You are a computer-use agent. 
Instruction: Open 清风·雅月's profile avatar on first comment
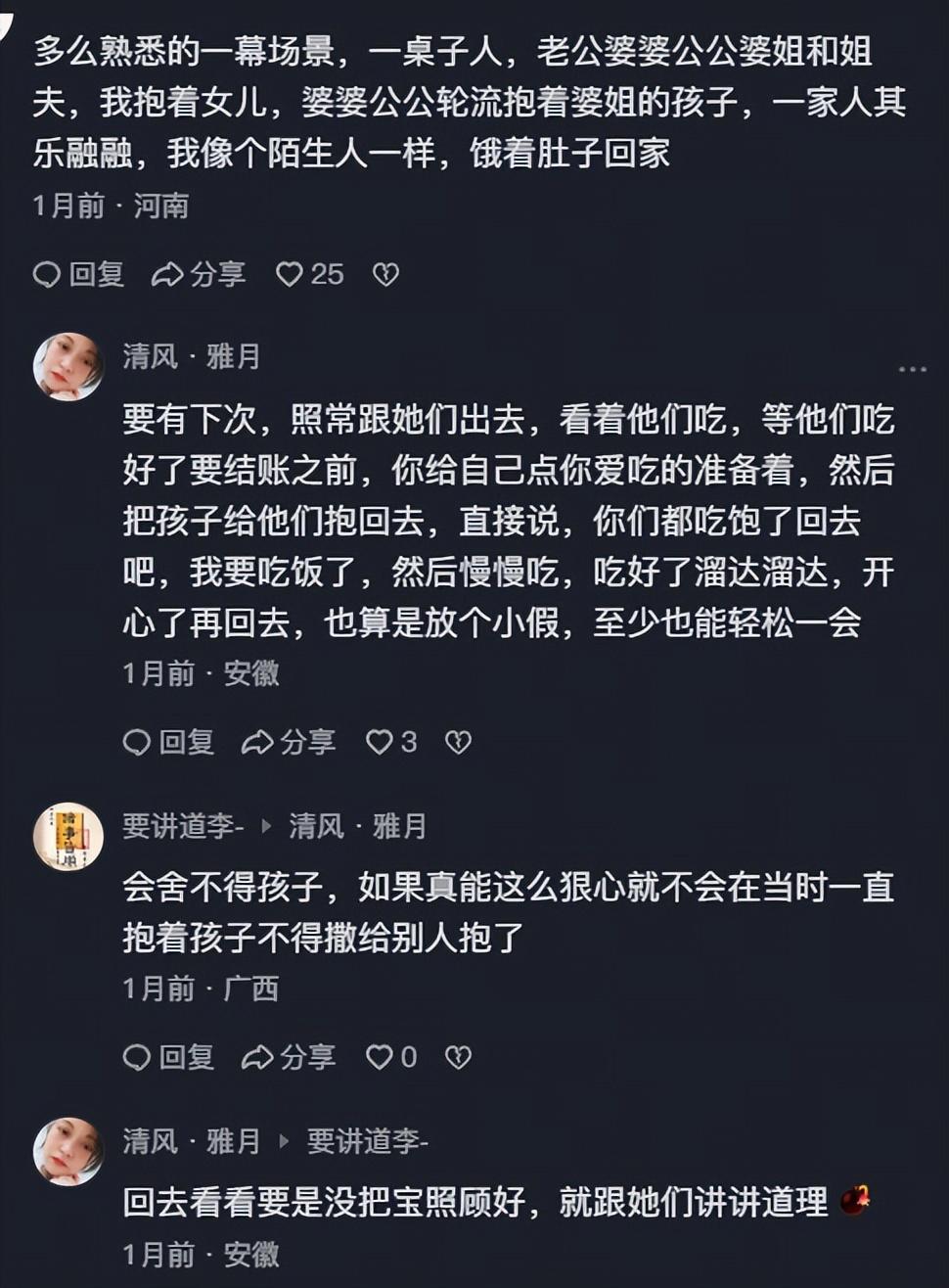coord(68,366)
